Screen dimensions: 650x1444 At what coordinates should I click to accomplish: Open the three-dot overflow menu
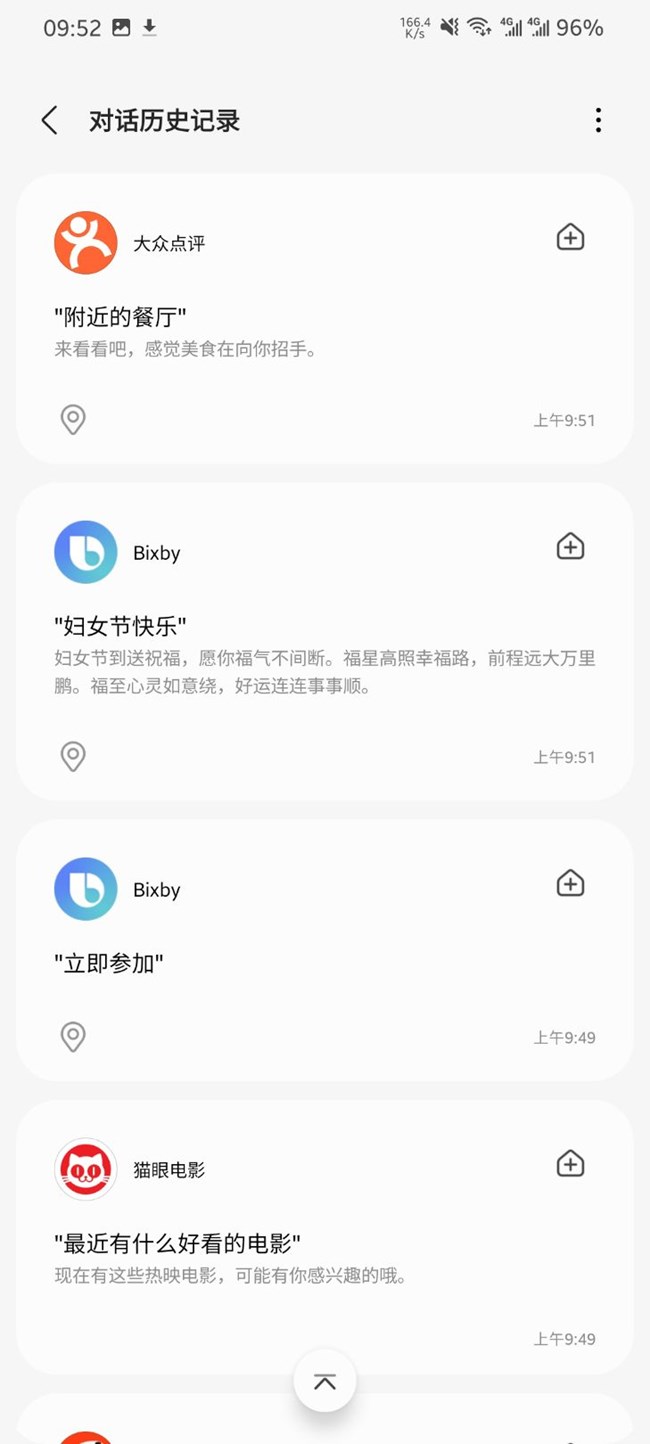click(598, 121)
